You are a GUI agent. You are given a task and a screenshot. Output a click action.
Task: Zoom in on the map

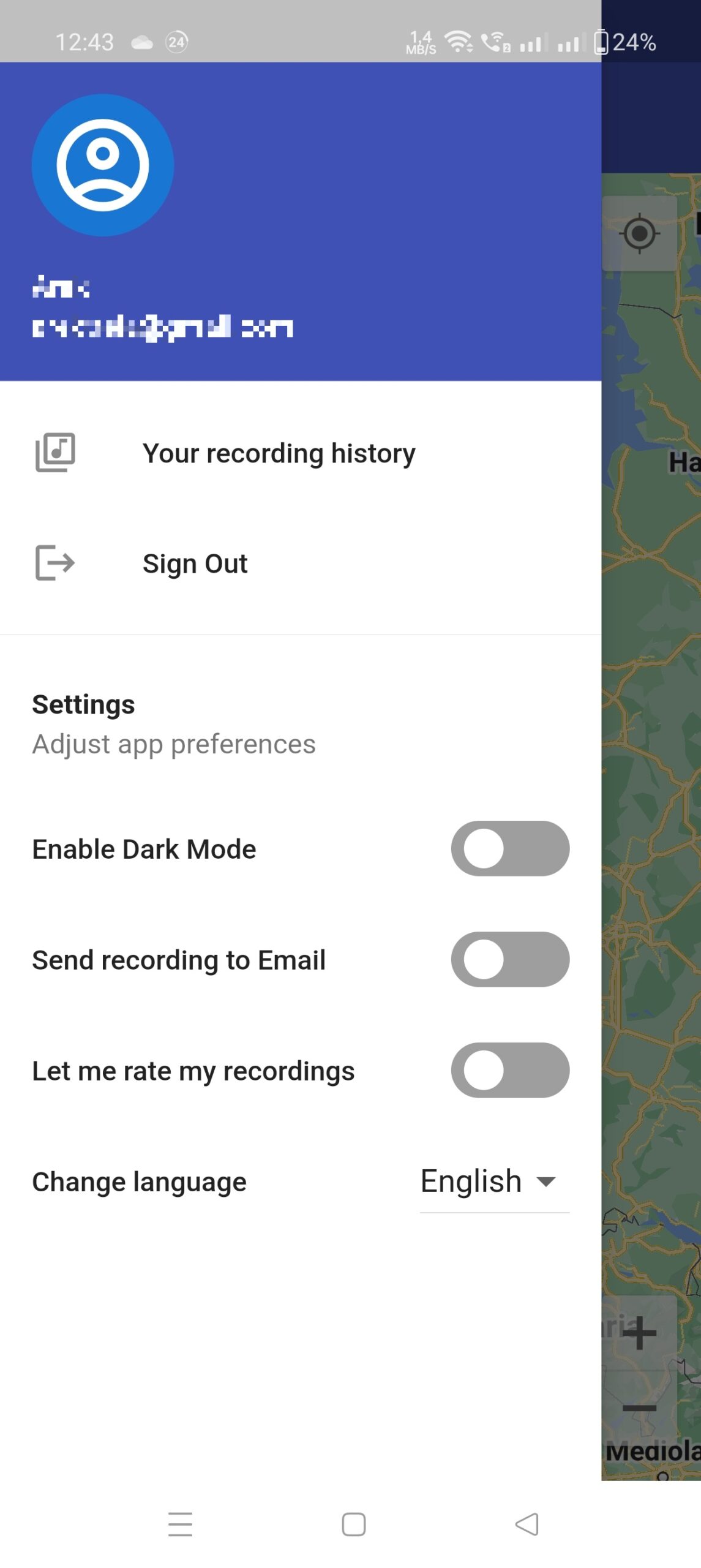[639, 1333]
